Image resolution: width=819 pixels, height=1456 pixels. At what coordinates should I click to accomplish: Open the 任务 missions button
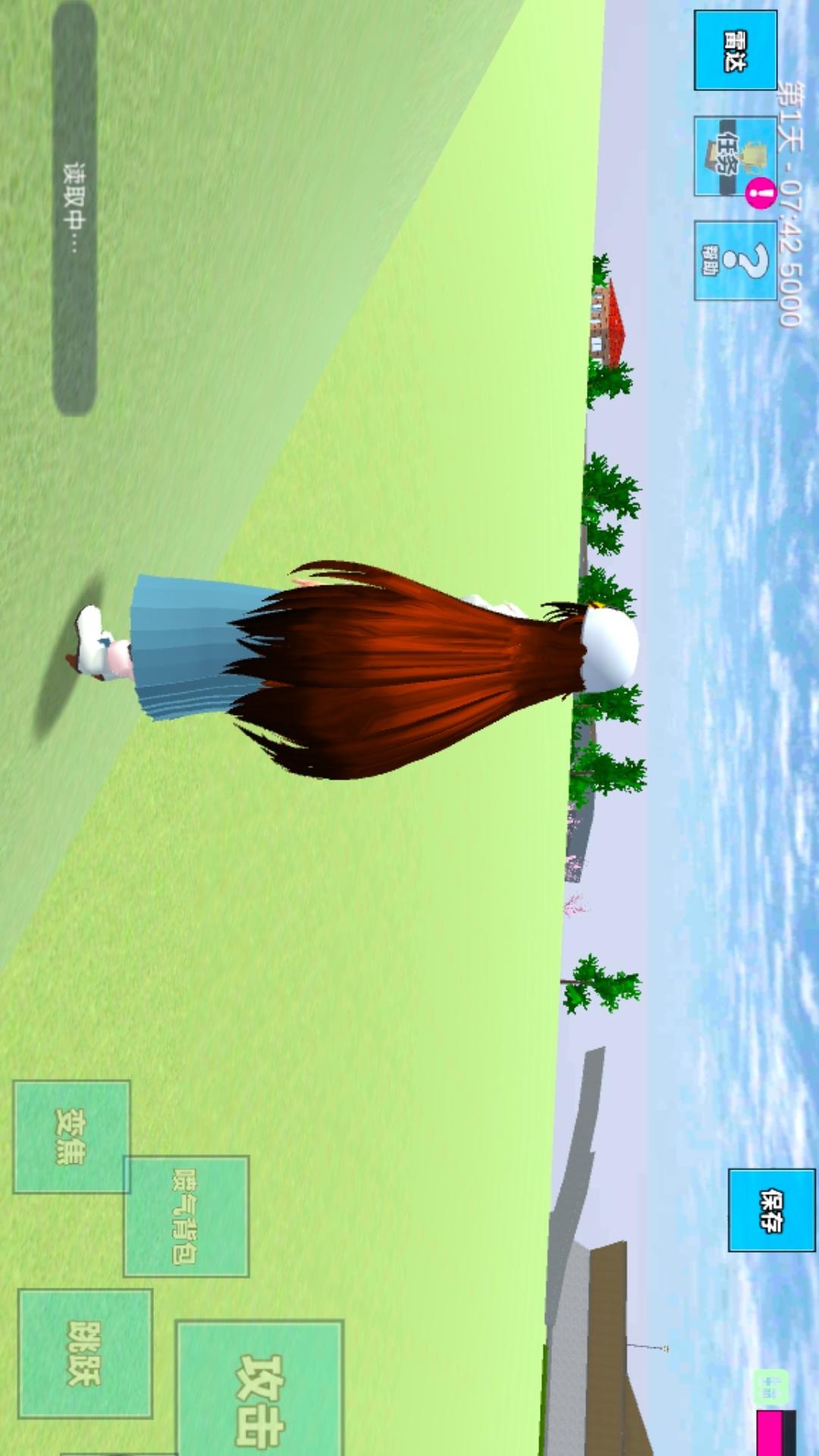734,156
